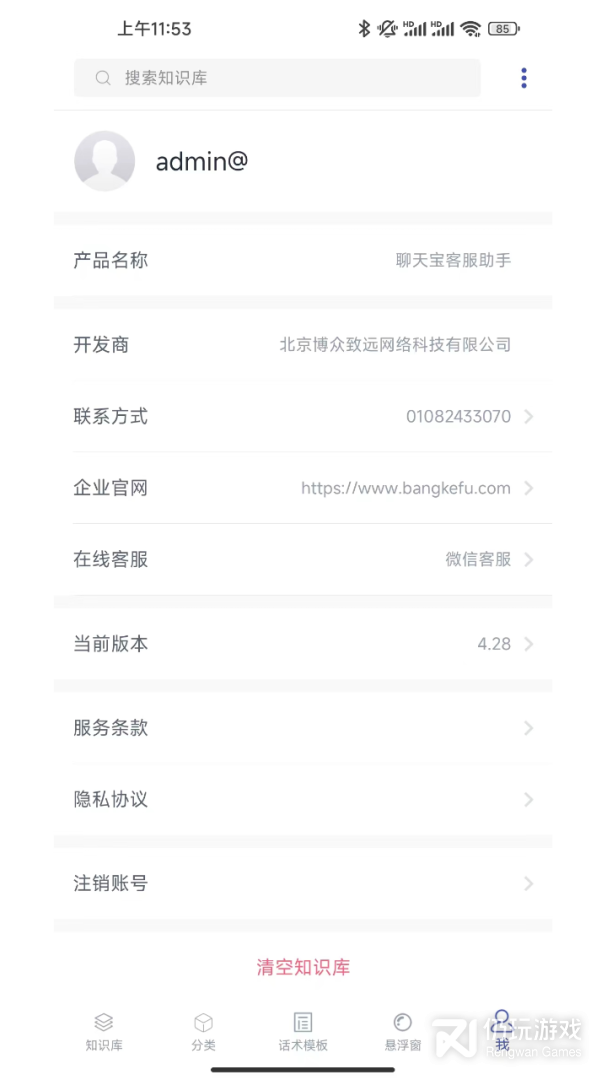Open the 隐私协议 privacy agreement

click(302, 800)
